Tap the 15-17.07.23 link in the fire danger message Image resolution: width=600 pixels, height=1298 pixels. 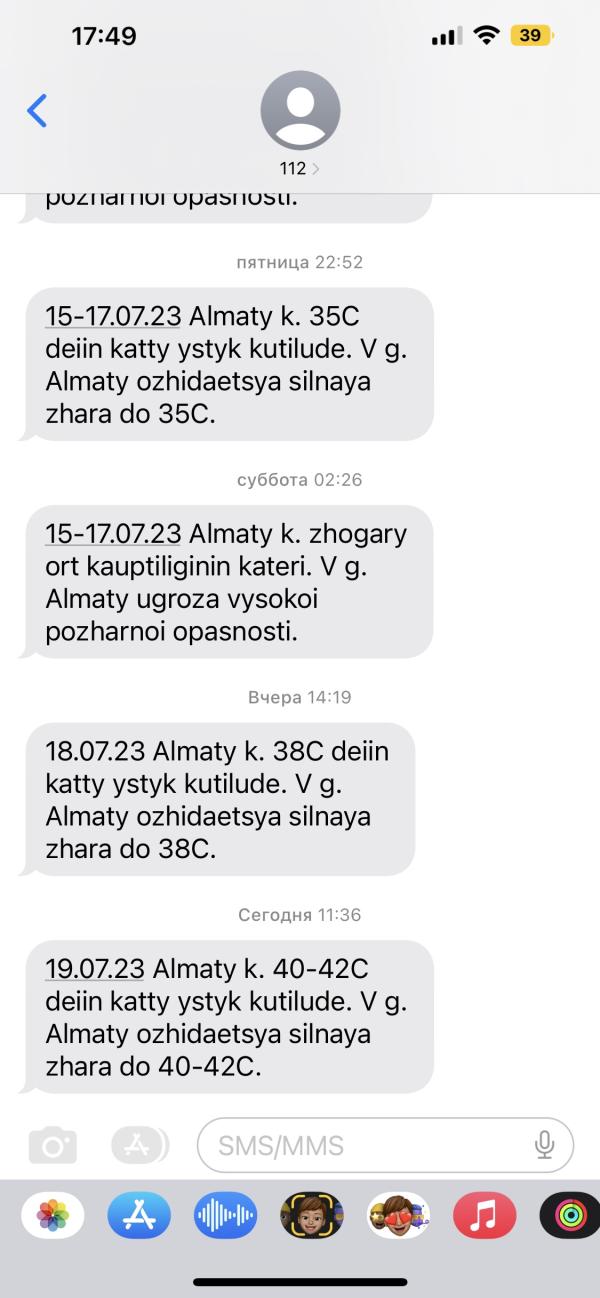(x=113, y=533)
